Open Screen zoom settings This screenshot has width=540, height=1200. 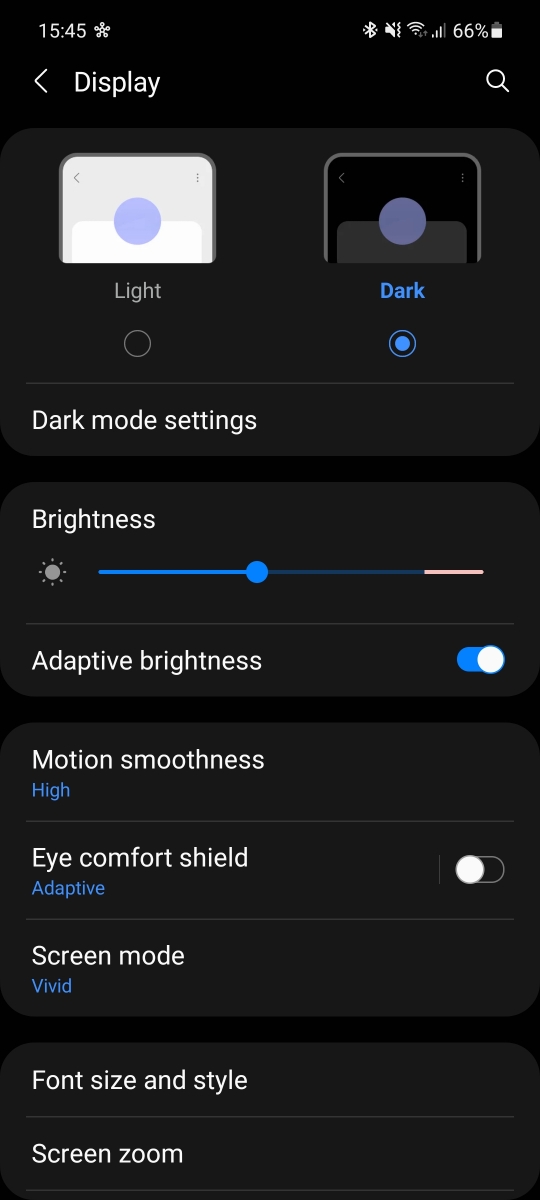pyautogui.click(x=270, y=1154)
